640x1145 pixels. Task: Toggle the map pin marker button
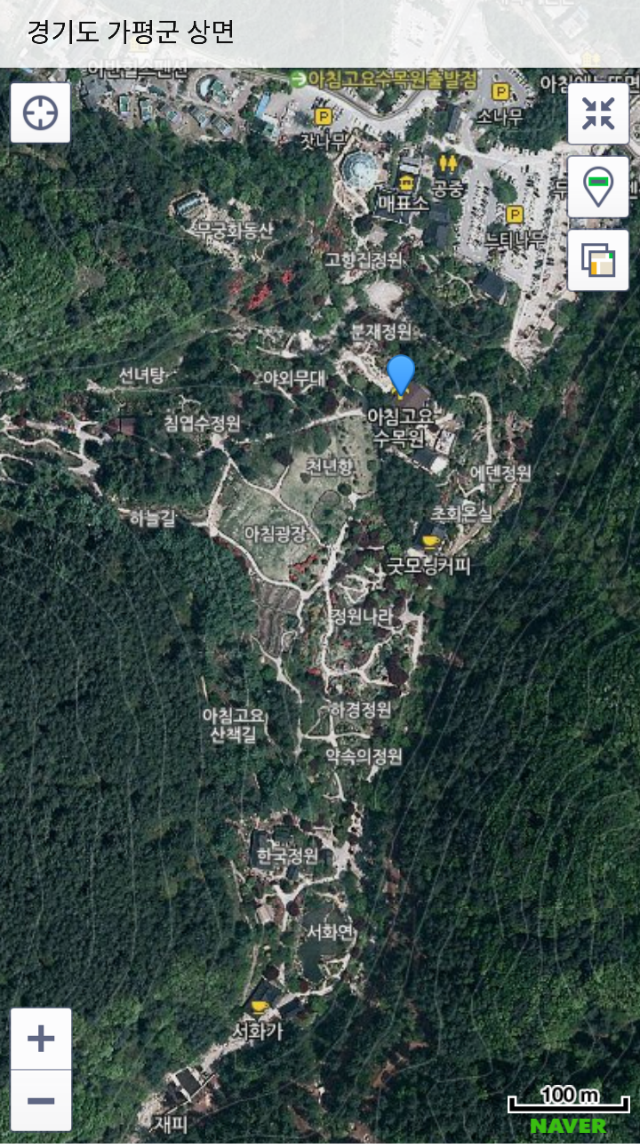[598, 187]
